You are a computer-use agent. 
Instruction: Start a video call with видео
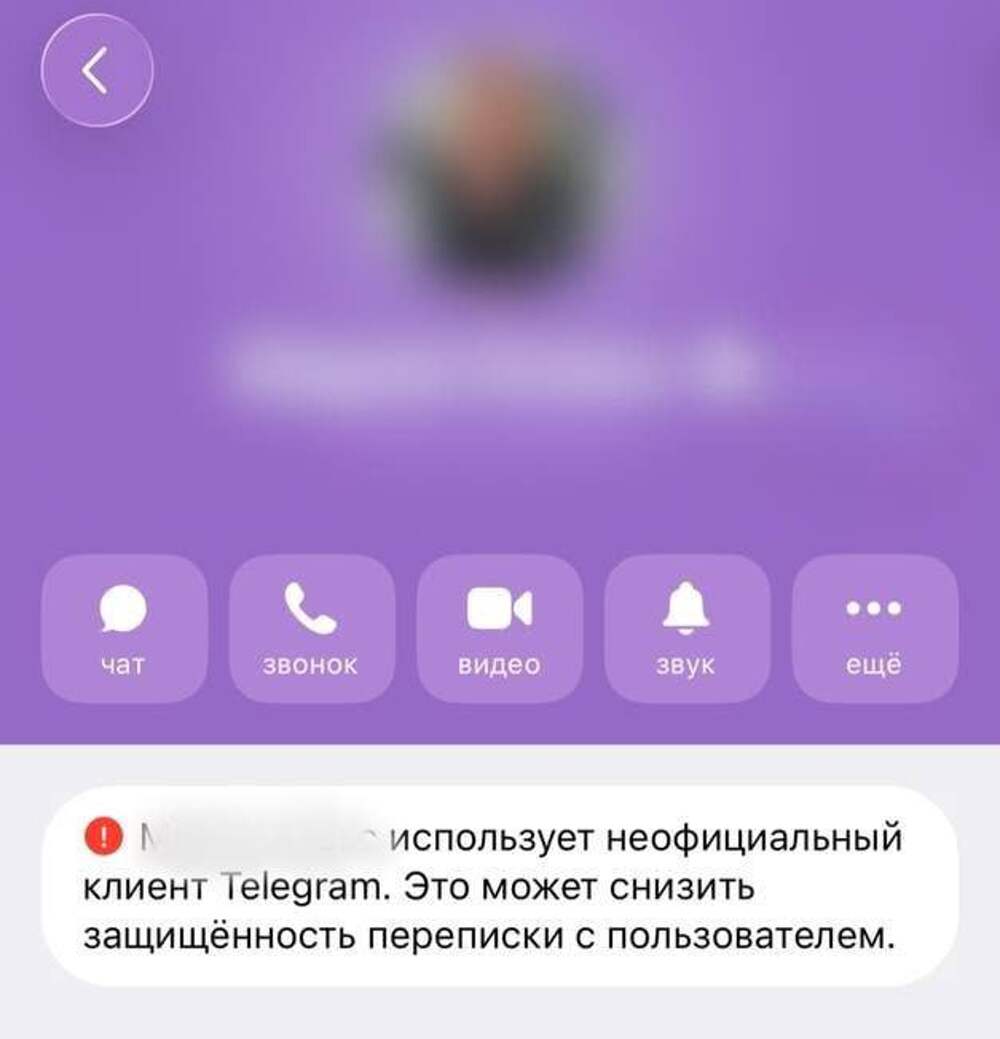499,628
